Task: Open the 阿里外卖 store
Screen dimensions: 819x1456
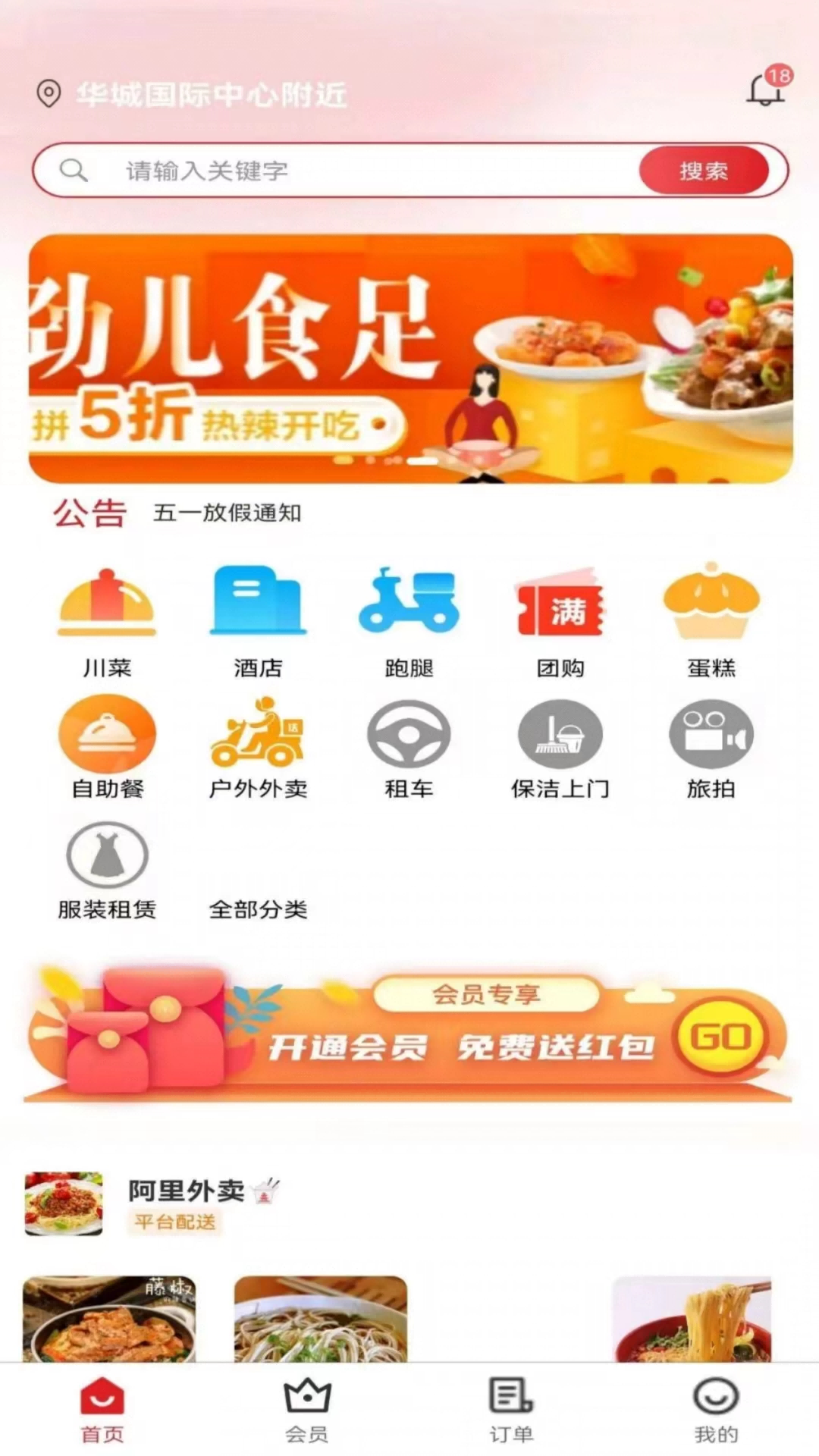Action: 186,1191
